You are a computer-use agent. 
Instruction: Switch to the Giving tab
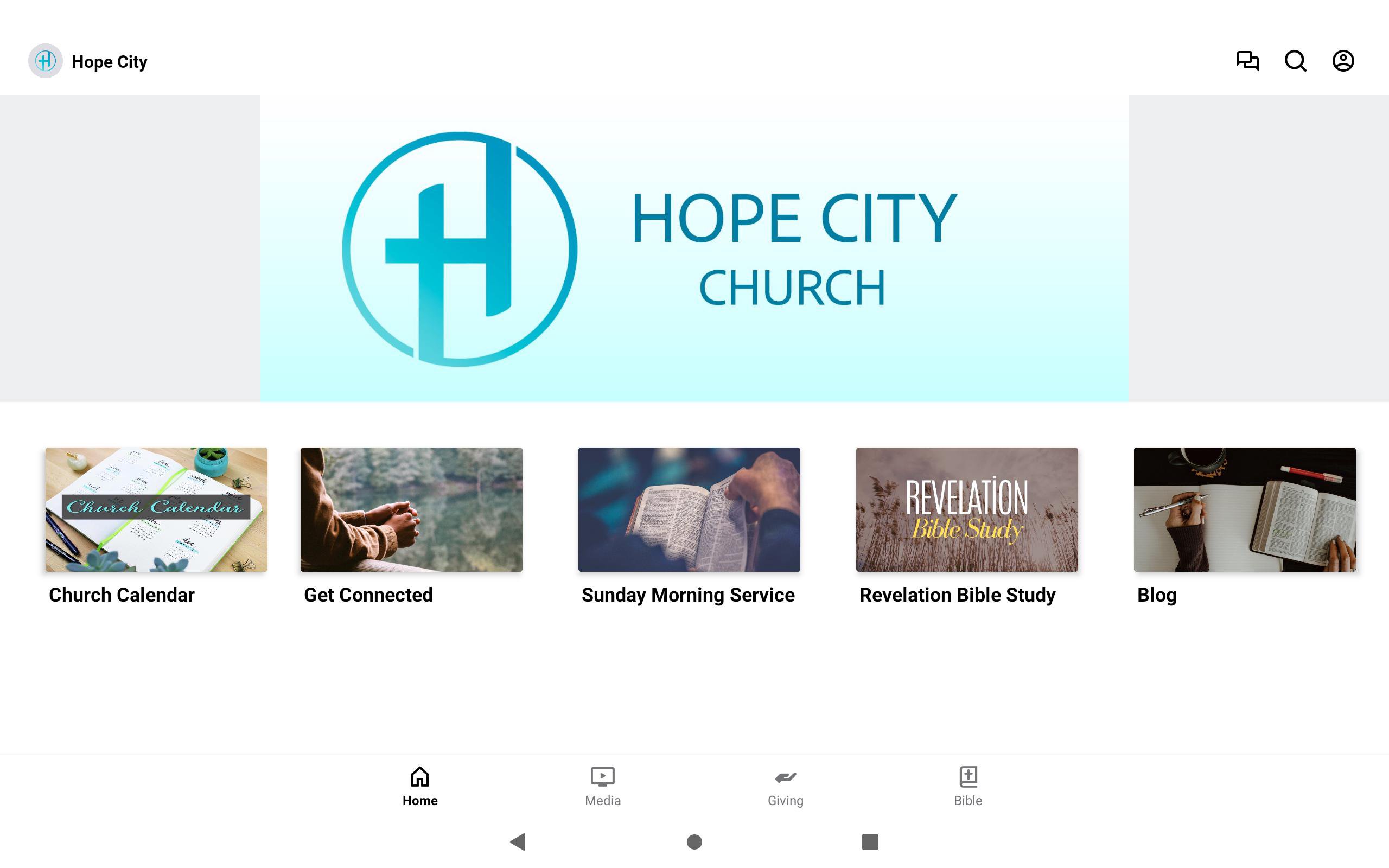pos(785,786)
